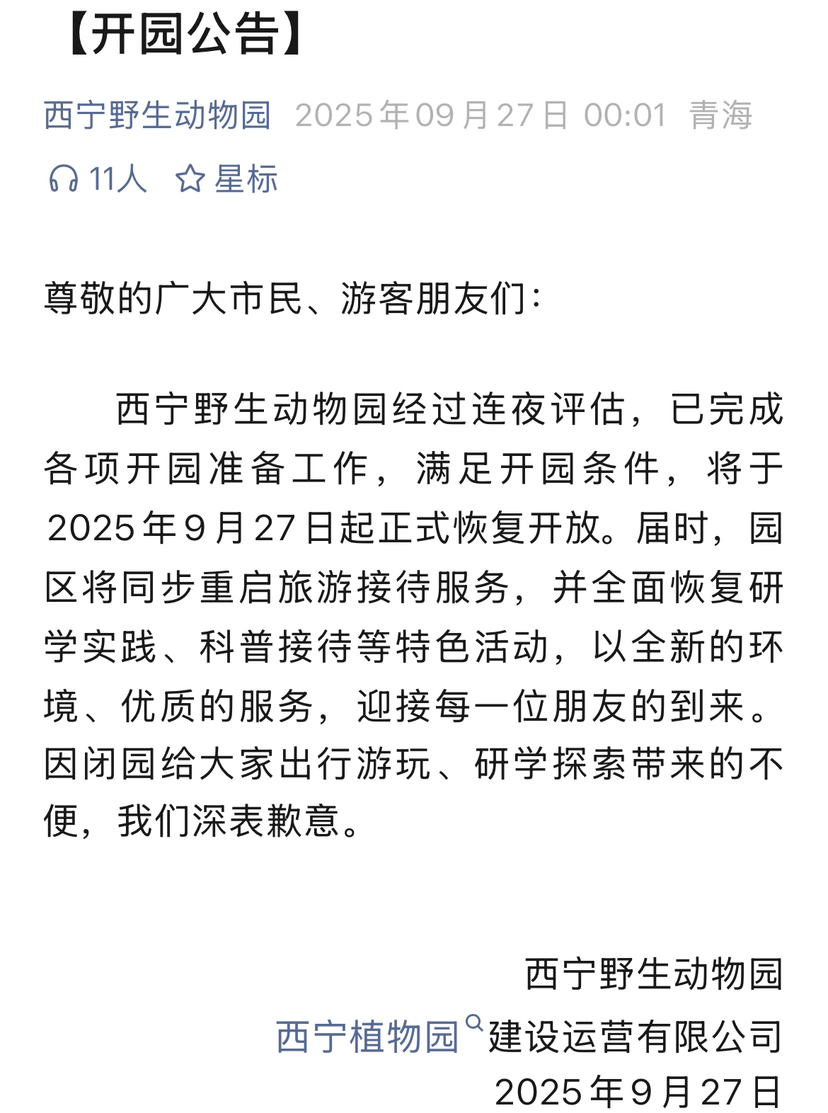
Task: Listen to the article audio (11人)
Action: pos(97,179)
